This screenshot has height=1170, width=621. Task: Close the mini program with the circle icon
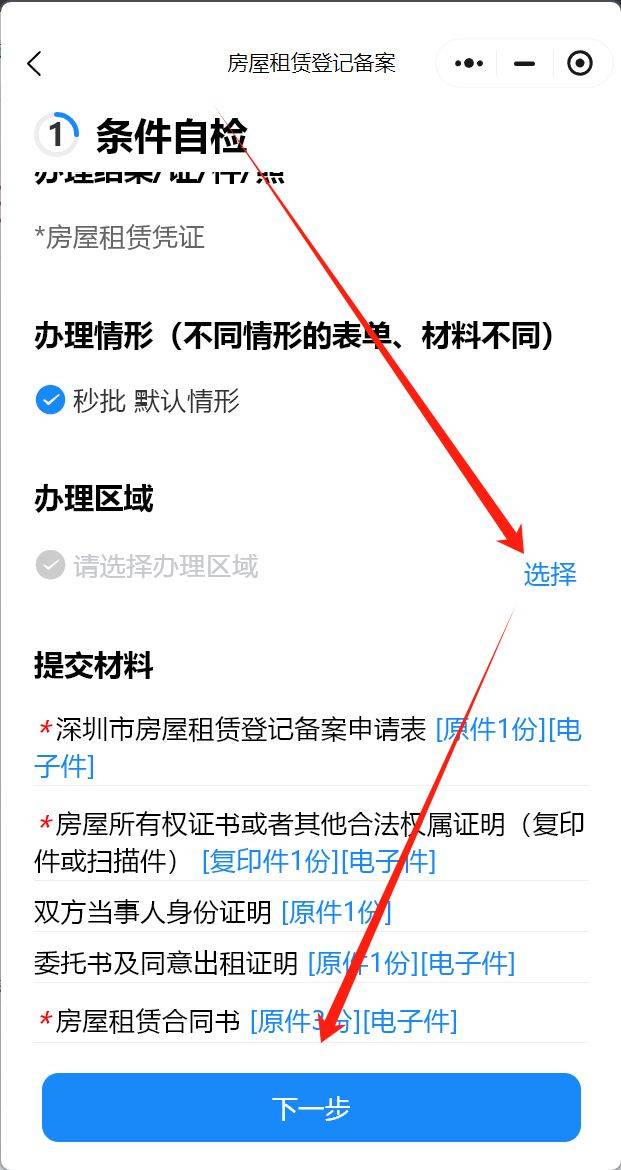coord(580,64)
